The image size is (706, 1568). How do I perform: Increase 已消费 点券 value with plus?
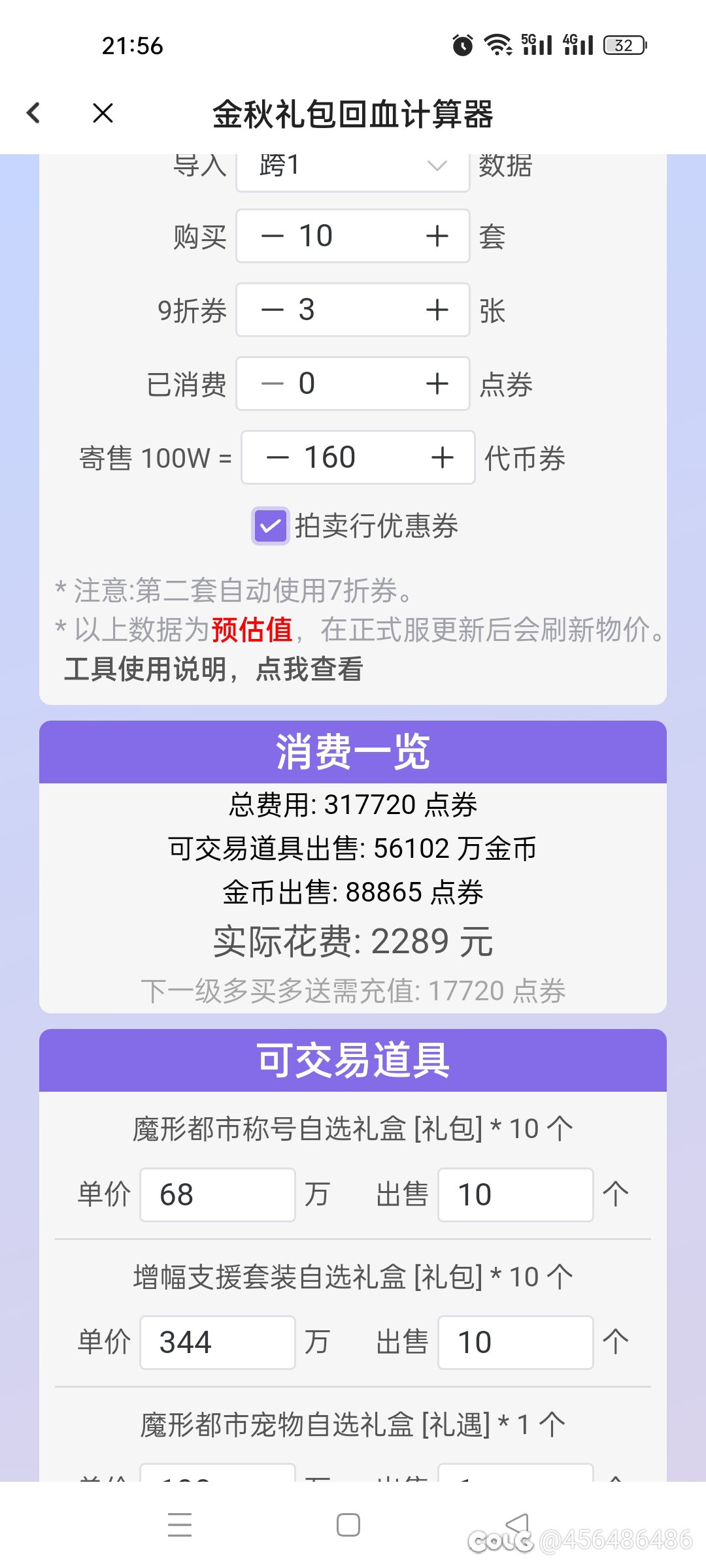tap(437, 384)
